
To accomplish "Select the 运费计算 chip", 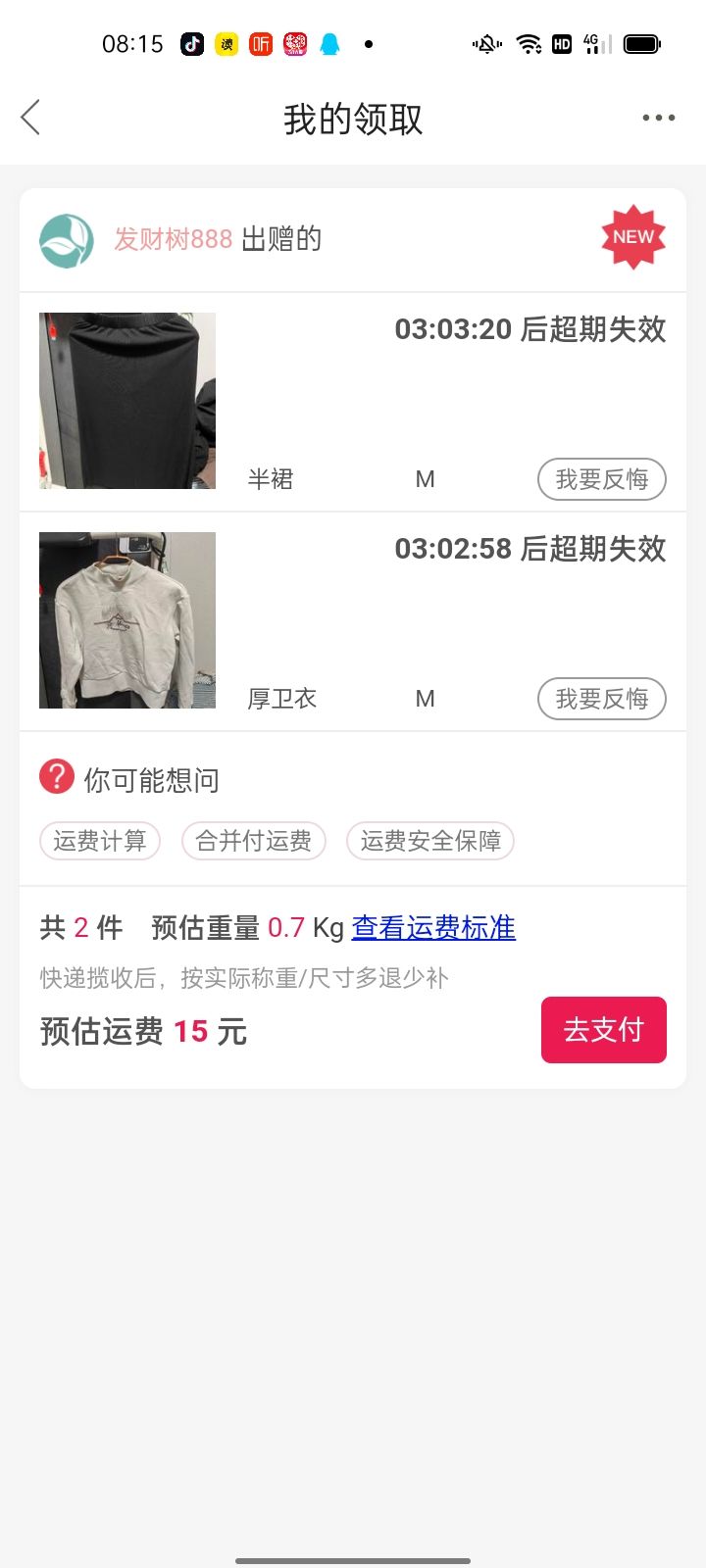I will [100, 841].
